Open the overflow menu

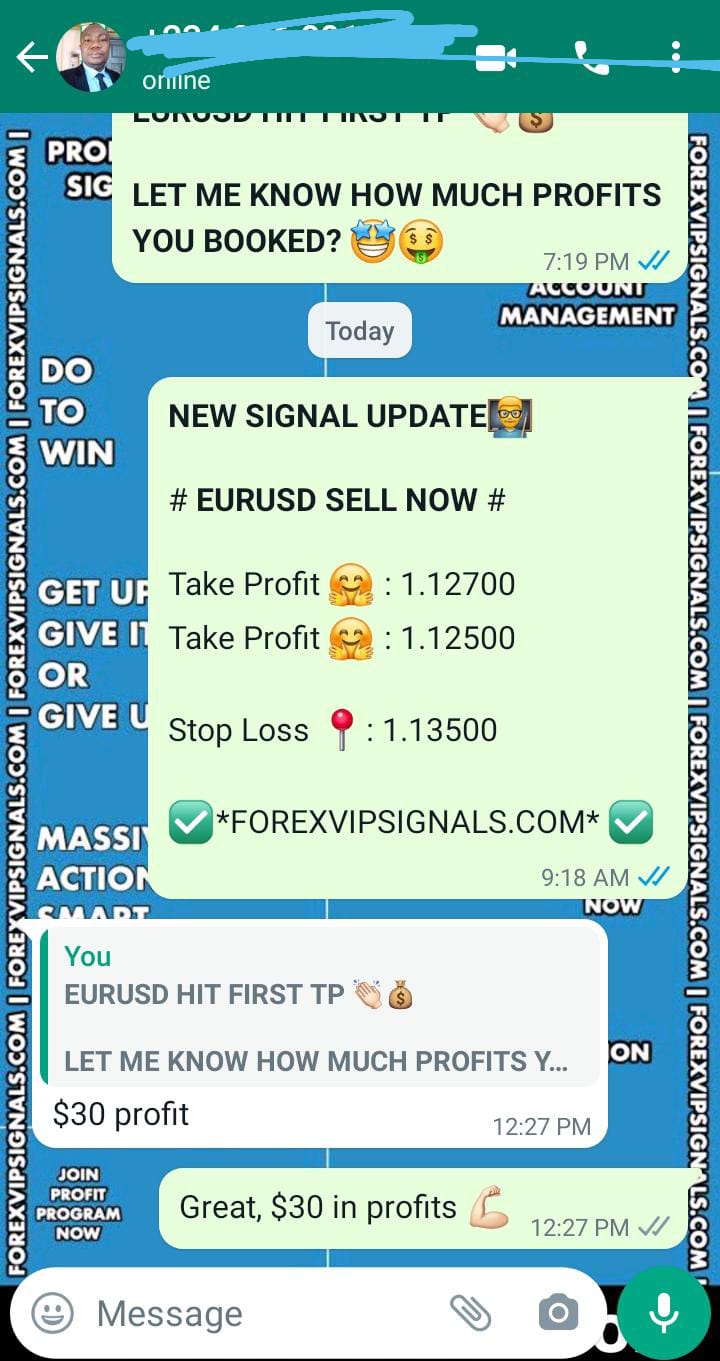click(x=676, y=57)
